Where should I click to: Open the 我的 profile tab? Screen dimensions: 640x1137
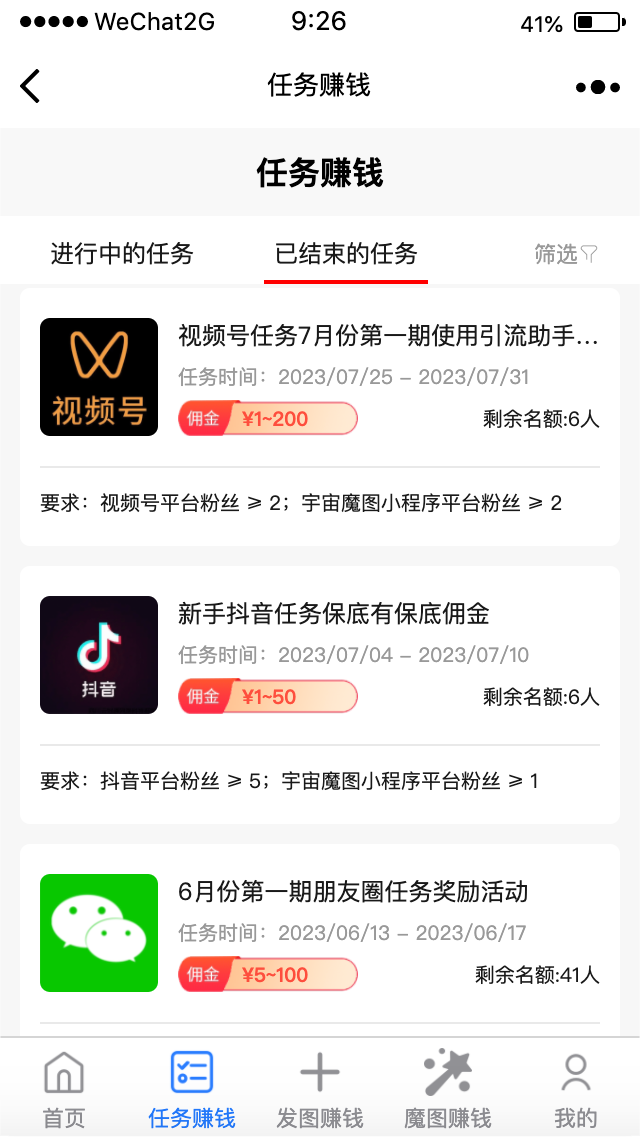[575, 1088]
